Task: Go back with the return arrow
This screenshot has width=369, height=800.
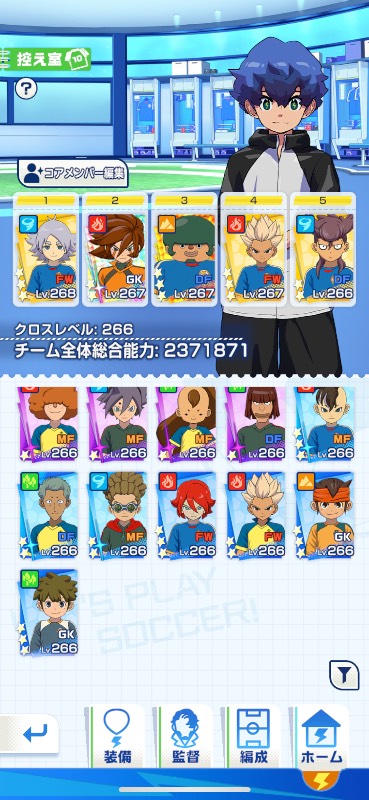Action: pos(31,734)
